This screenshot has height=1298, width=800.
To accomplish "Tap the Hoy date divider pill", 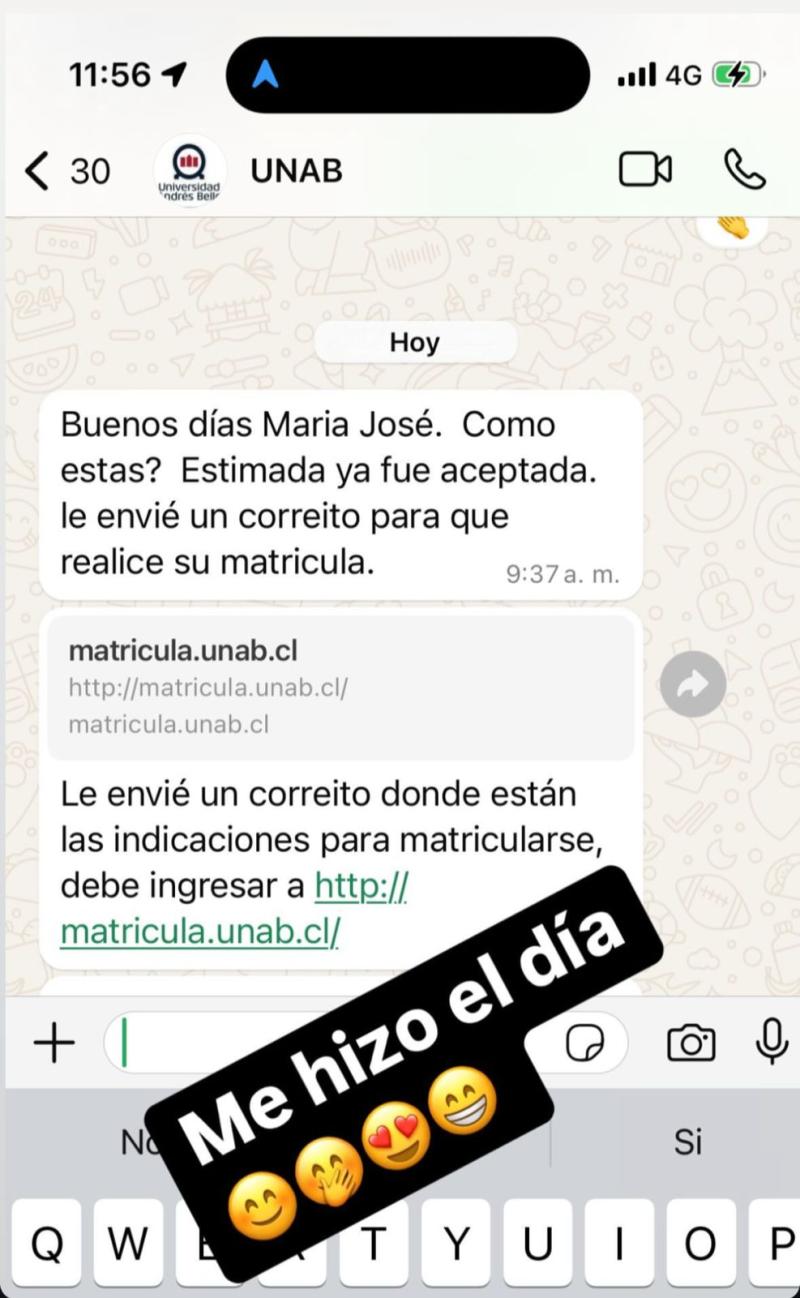I will [417, 342].
